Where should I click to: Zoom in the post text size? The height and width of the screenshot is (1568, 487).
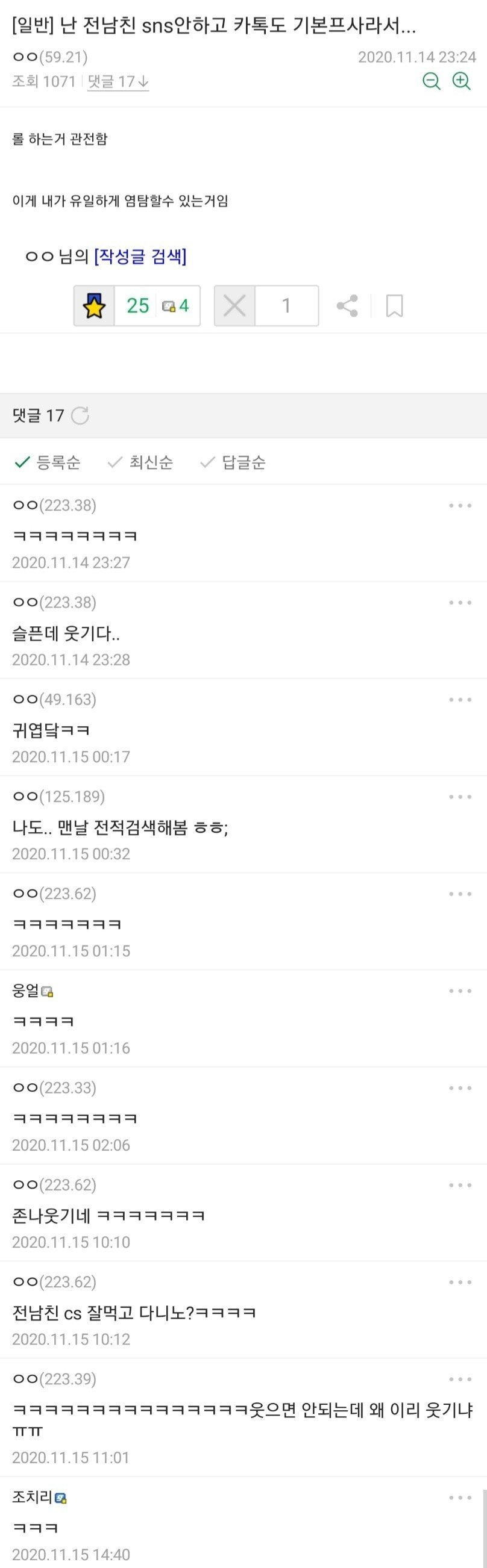tap(462, 81)
